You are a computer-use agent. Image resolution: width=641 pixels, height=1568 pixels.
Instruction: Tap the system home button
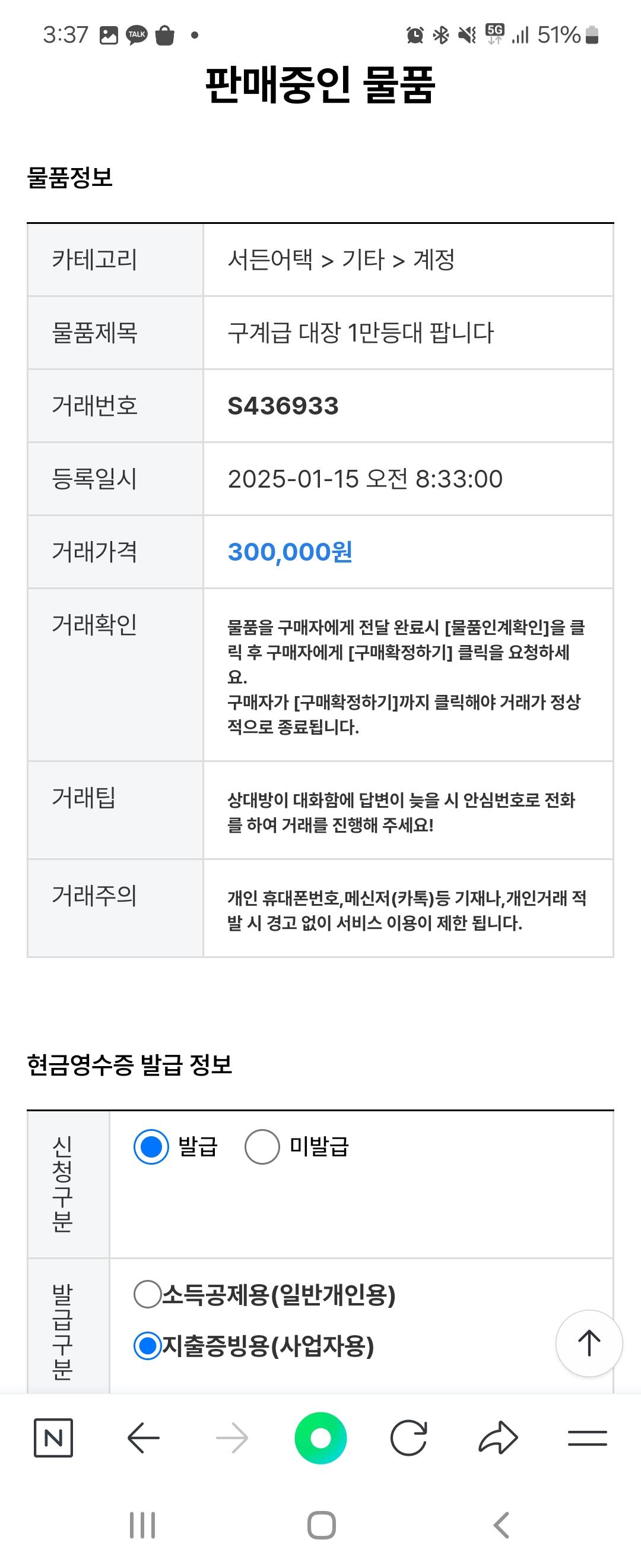321,1525
